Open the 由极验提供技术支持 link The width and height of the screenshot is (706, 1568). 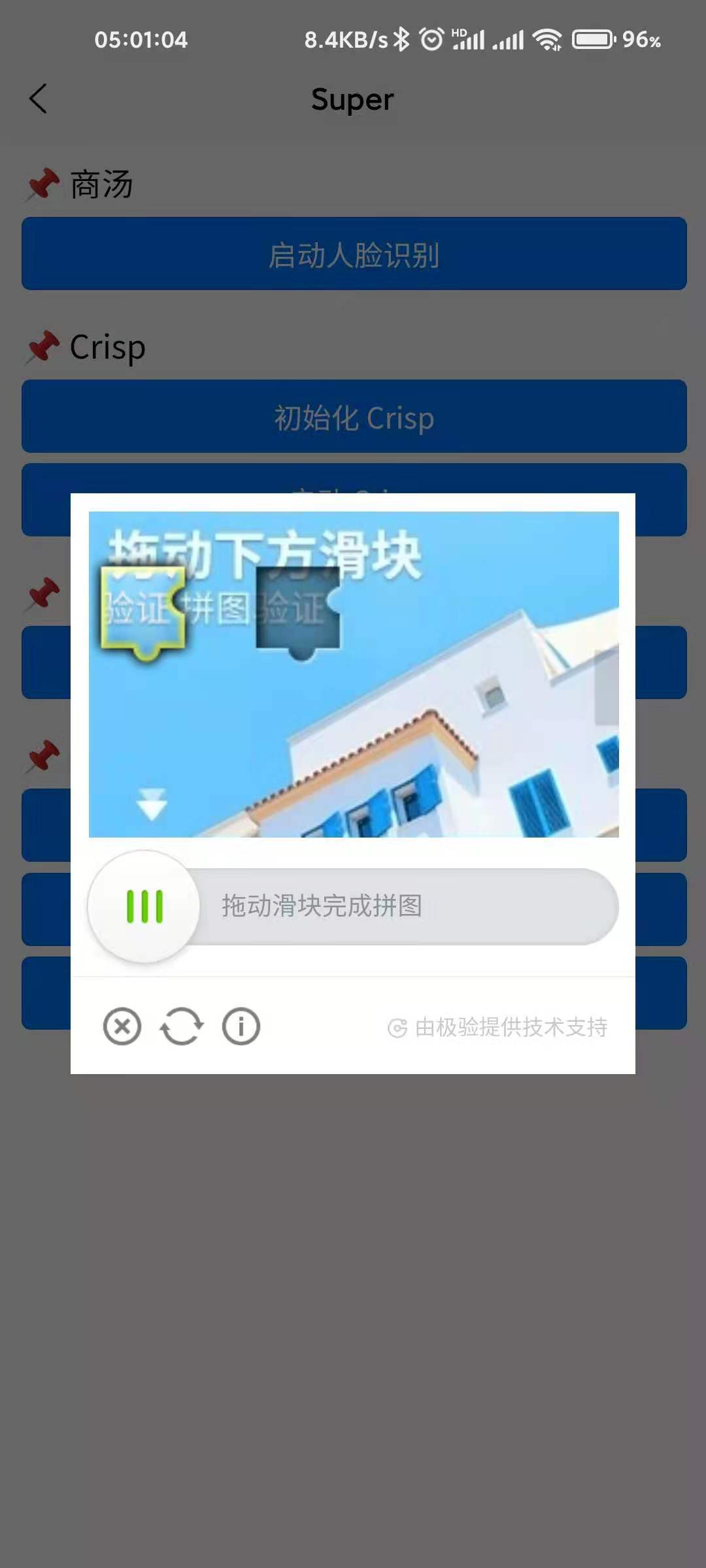(498, 1027)
